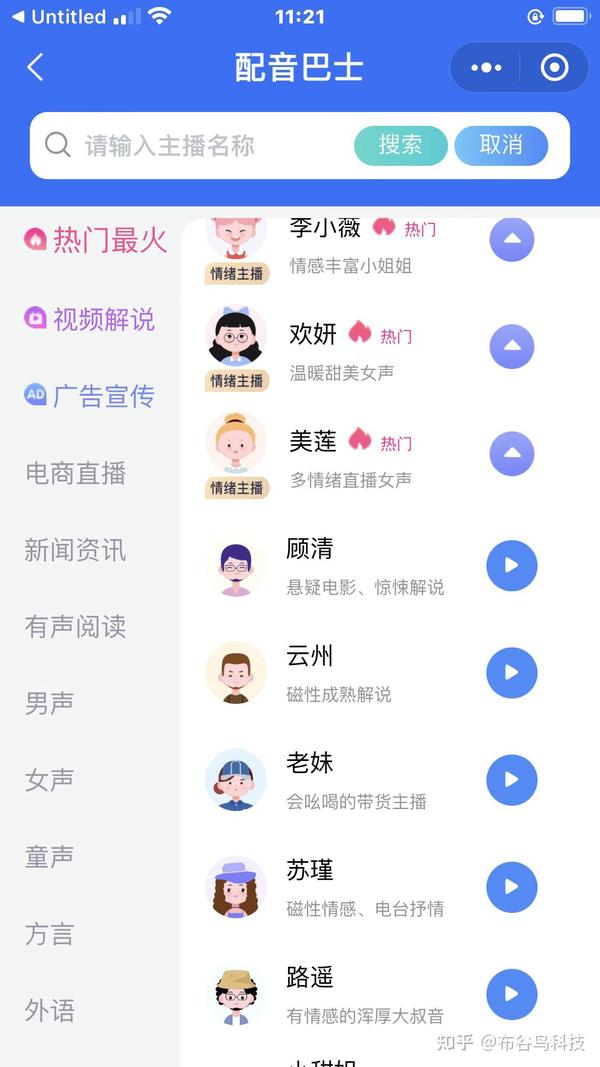Screen dimensions: 600x1067
Task: Tap the 搜索 button
Action: click(x=400, y=145)
